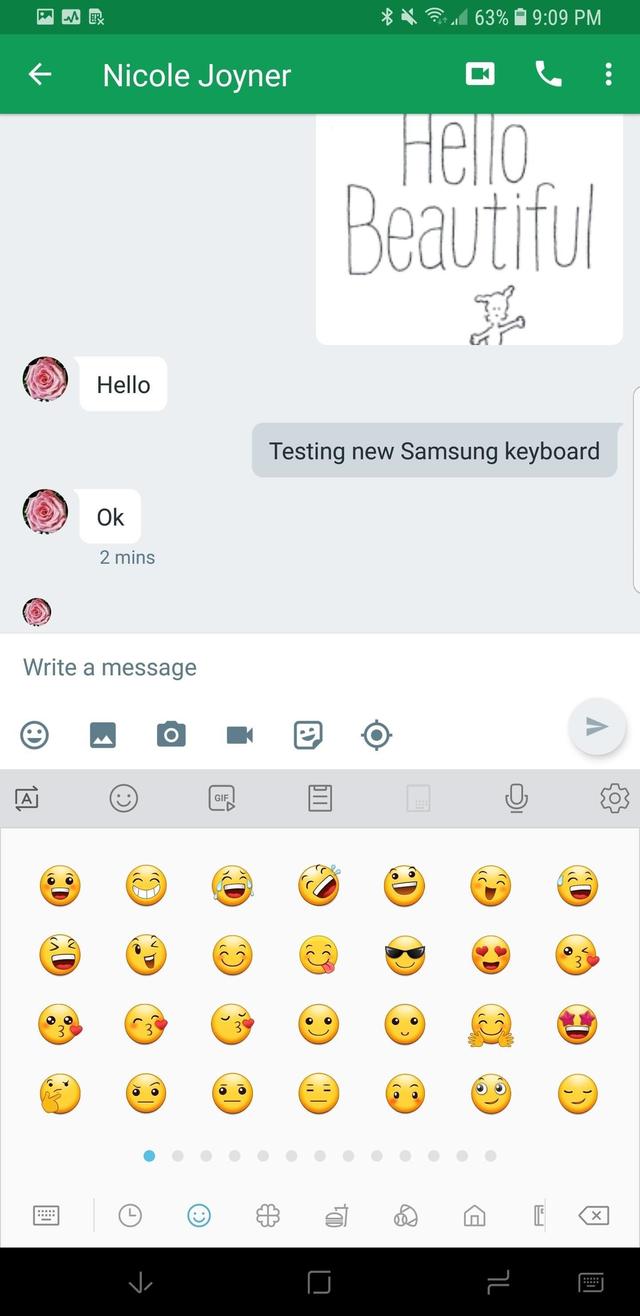Record a video to send
Screen dimensions: 640x1316
point(239,735)
